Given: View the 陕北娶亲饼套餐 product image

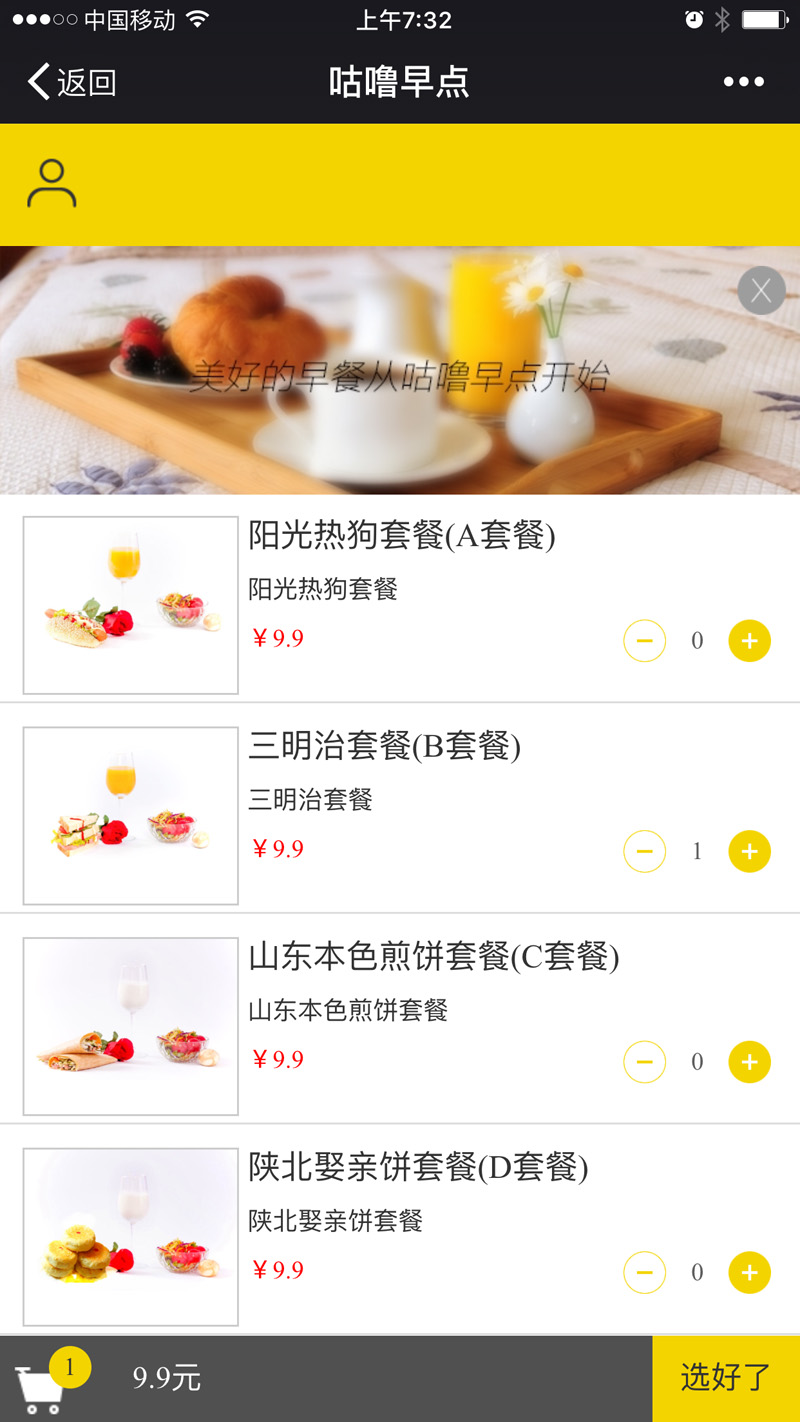Looking at the screenshot, I should click(131, 1236).
